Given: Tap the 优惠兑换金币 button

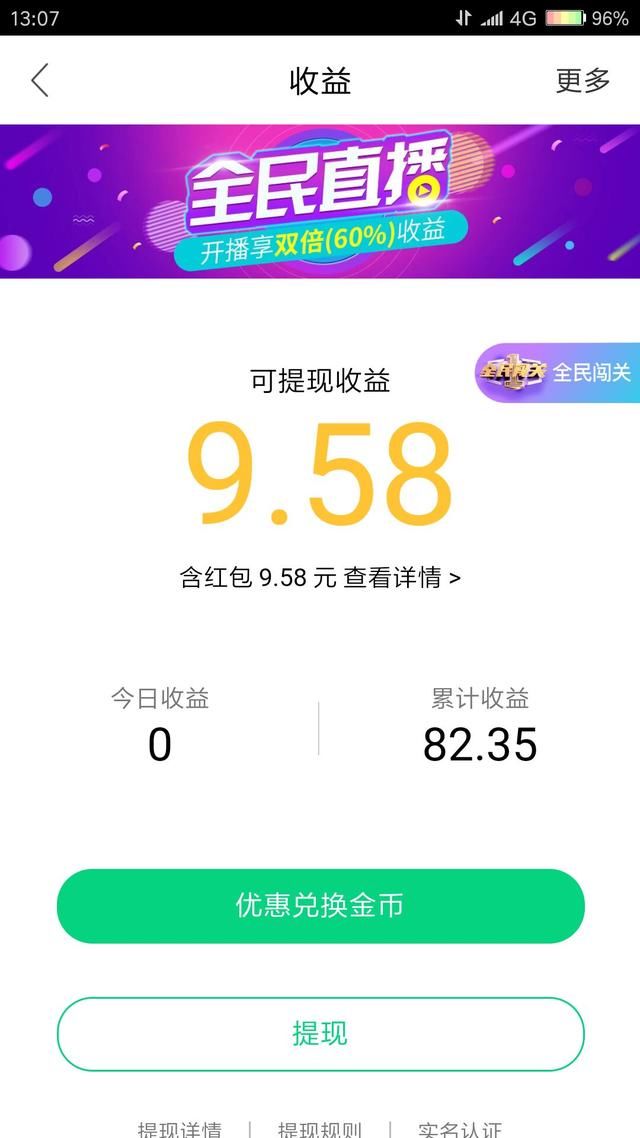Looking at the screenshot, I should [320, 906].
